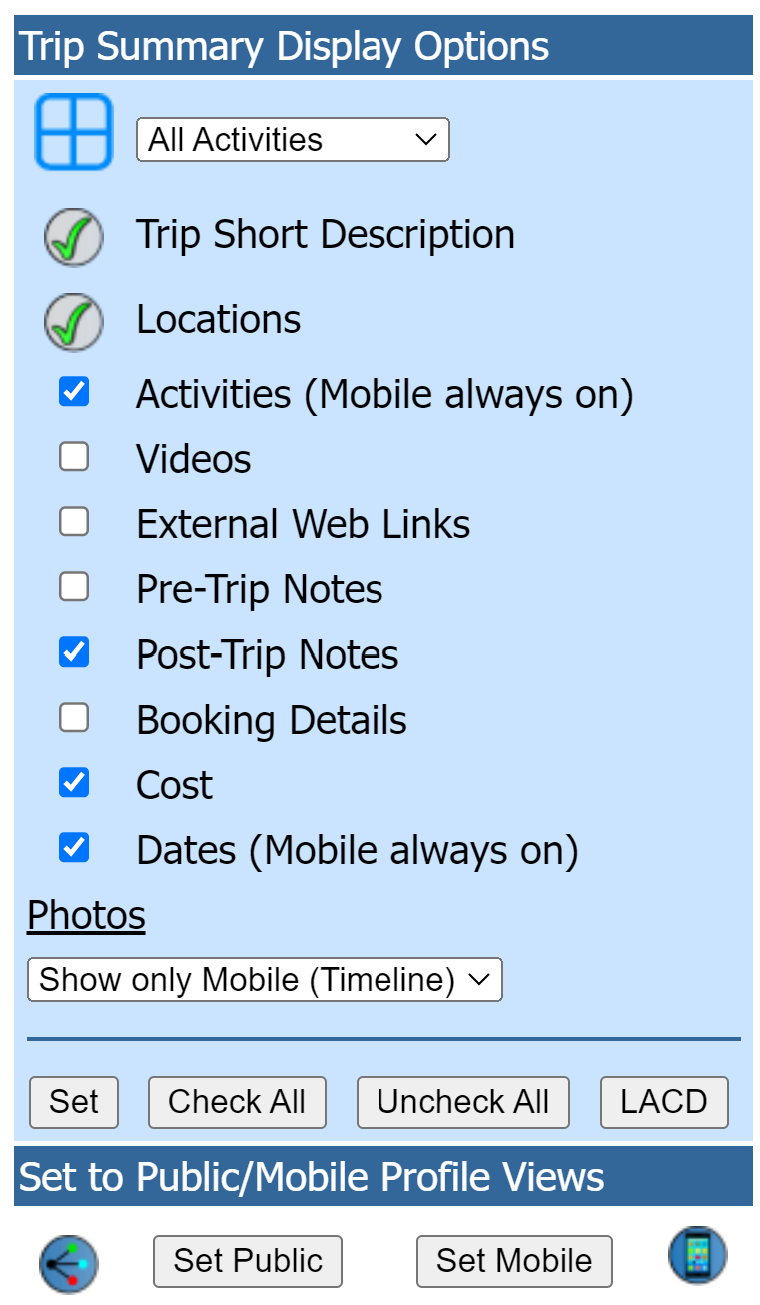The width and height of the screenshot is (760, 1305).
Task: Tap the LACD button
Action: pyautogui.click(x=664, y=1102)
